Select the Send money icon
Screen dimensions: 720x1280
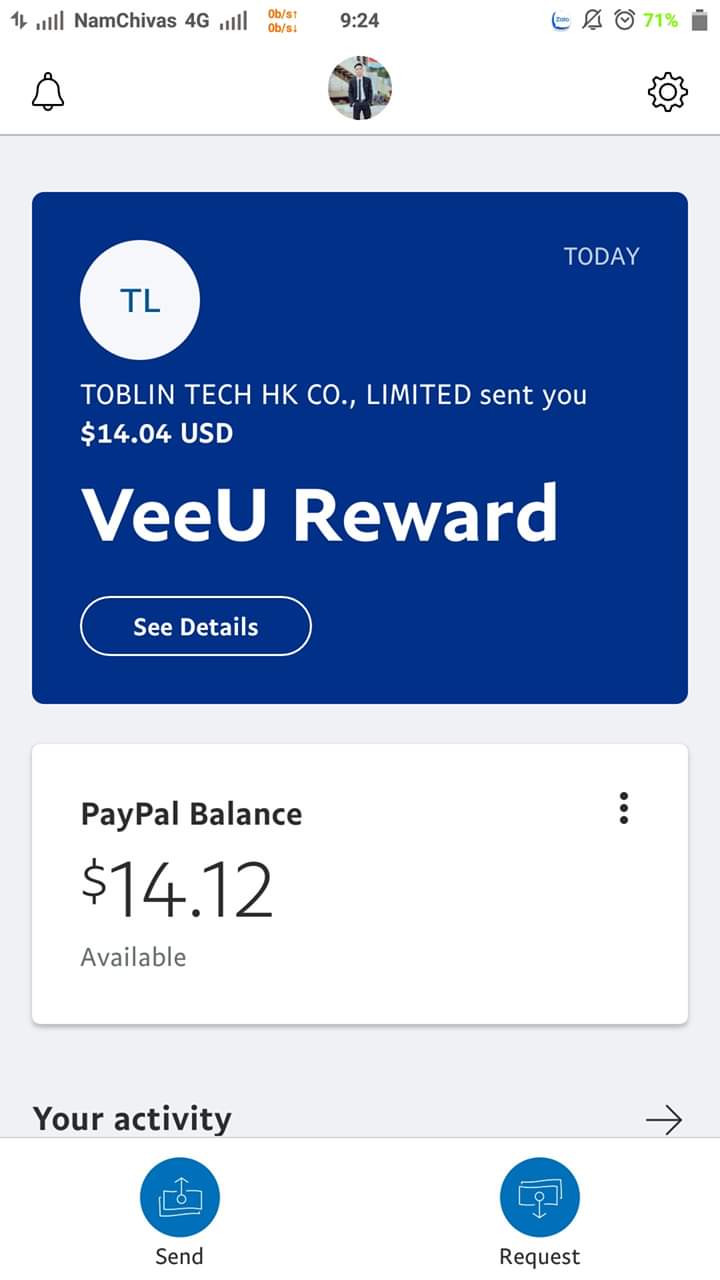(179, 1196)
